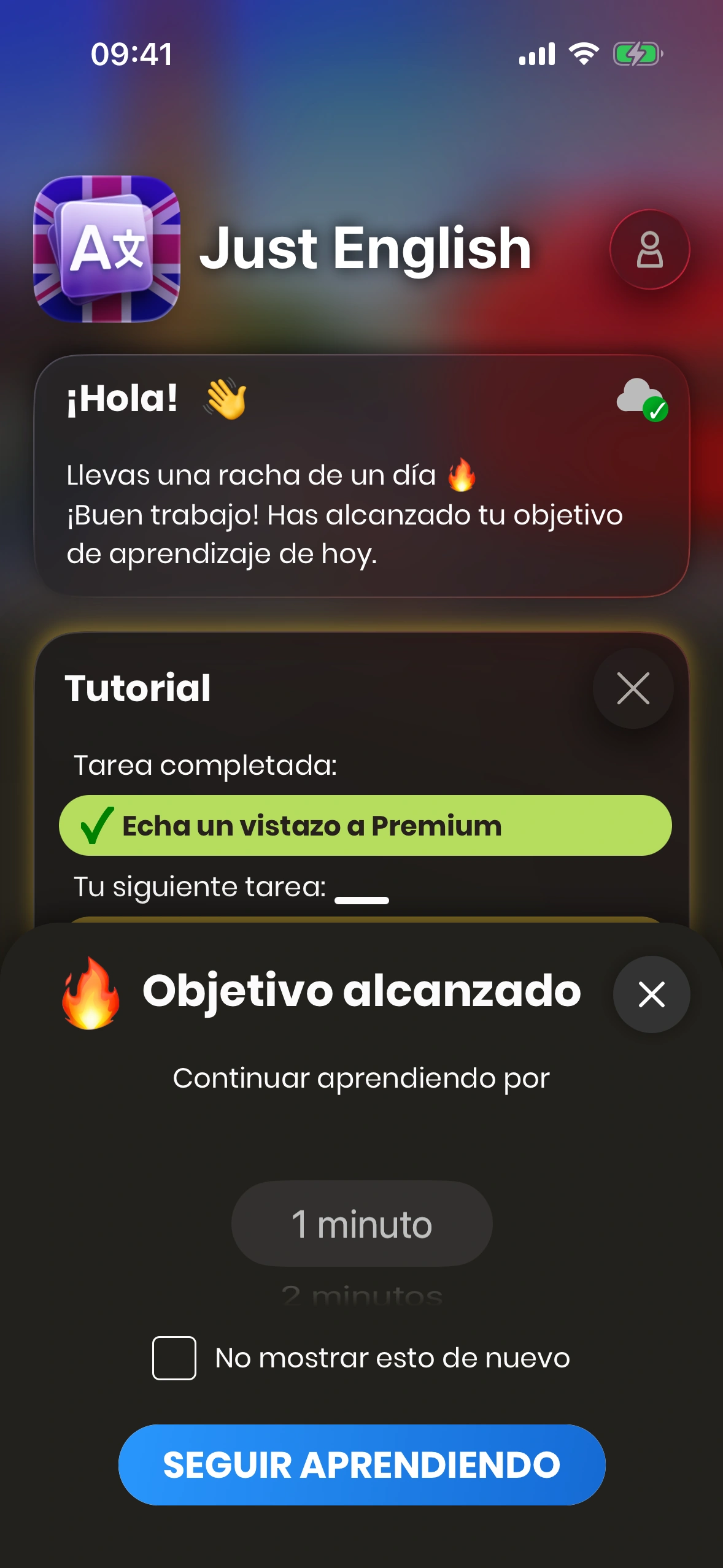The image size is (723, 1568).
Task: Tap the cloud sync status icon
Action: pos(641,399)
